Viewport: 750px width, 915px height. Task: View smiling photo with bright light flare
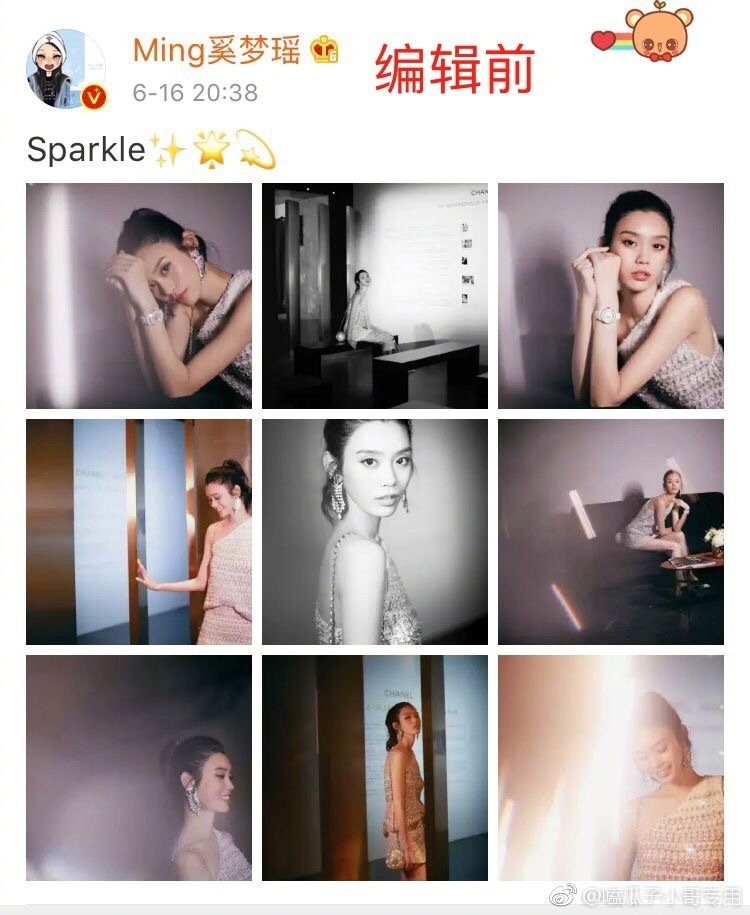pos(611,768)
